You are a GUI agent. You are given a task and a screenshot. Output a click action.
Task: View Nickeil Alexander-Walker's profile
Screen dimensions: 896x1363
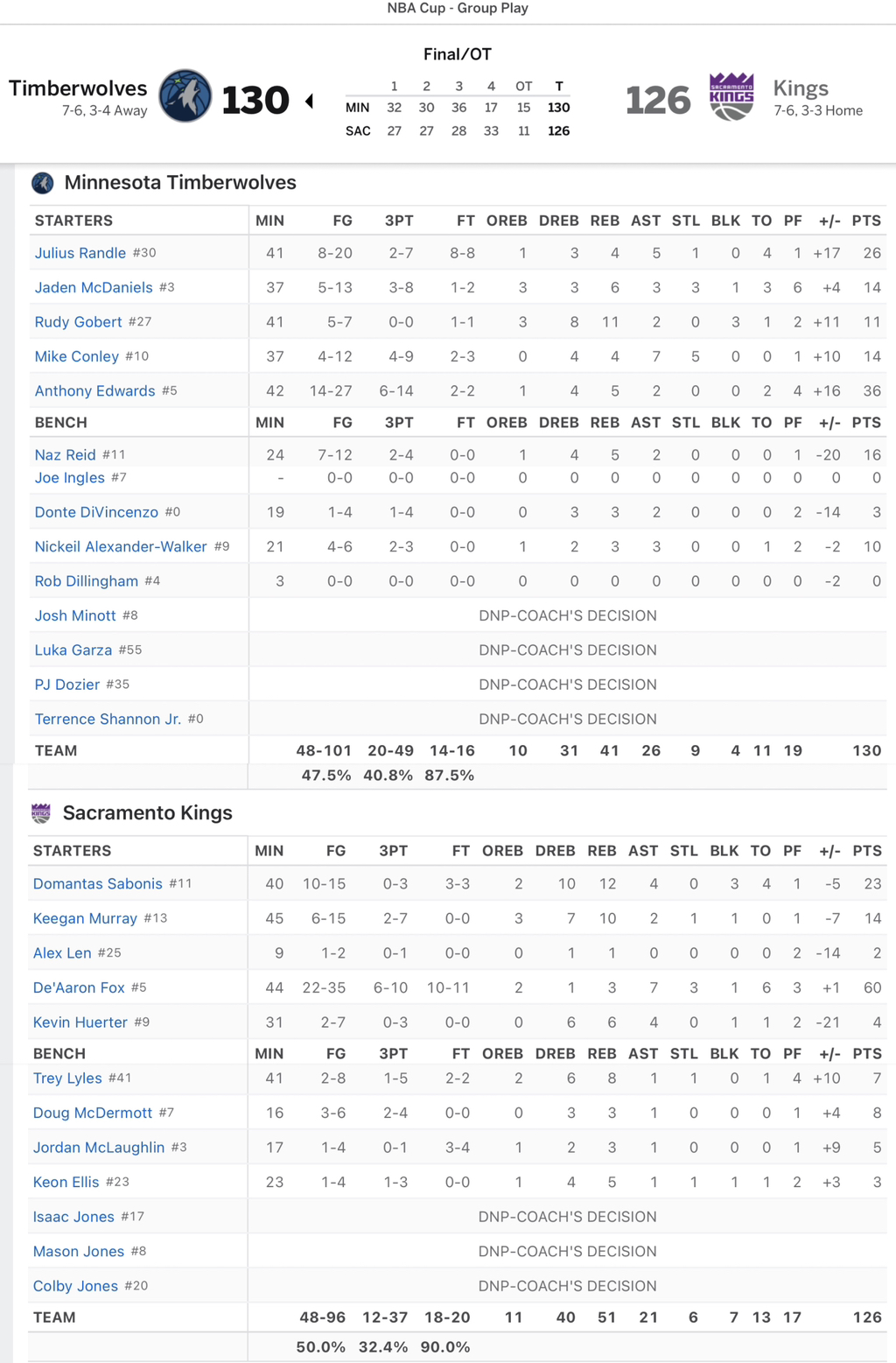click(121, 546)
